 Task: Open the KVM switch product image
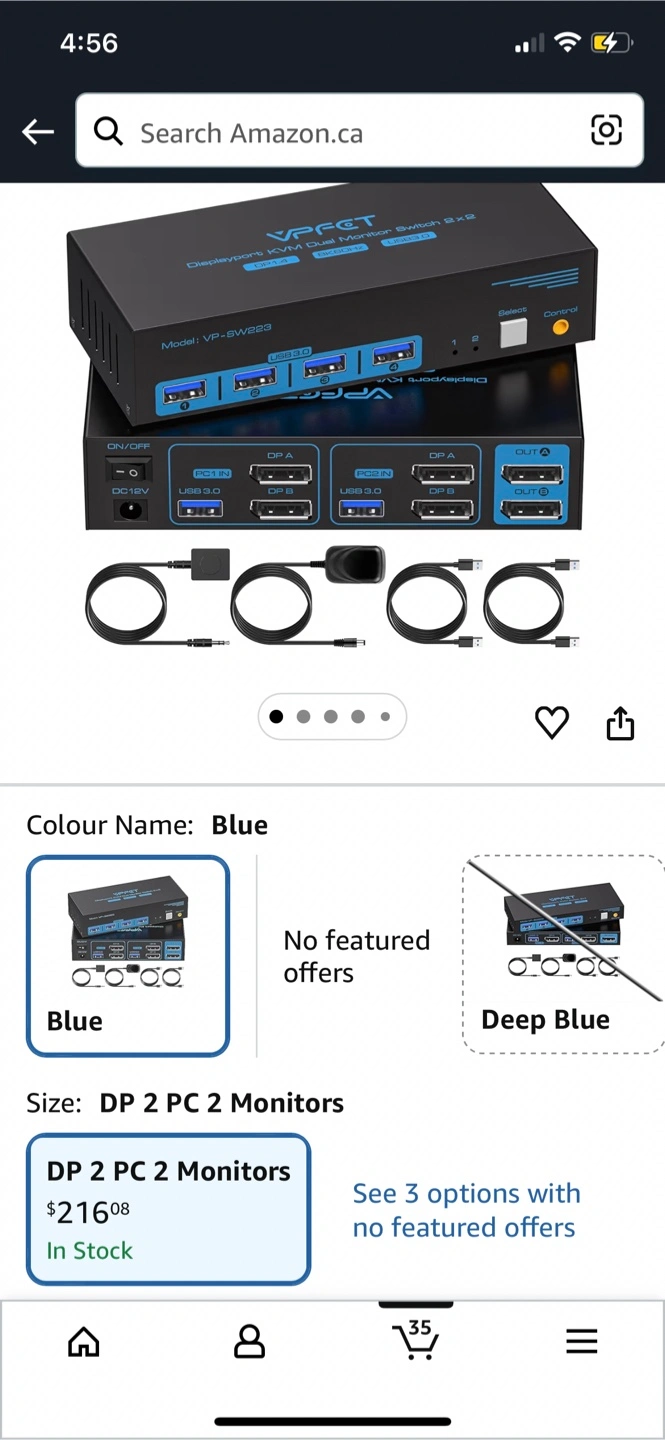coord(330,420)
